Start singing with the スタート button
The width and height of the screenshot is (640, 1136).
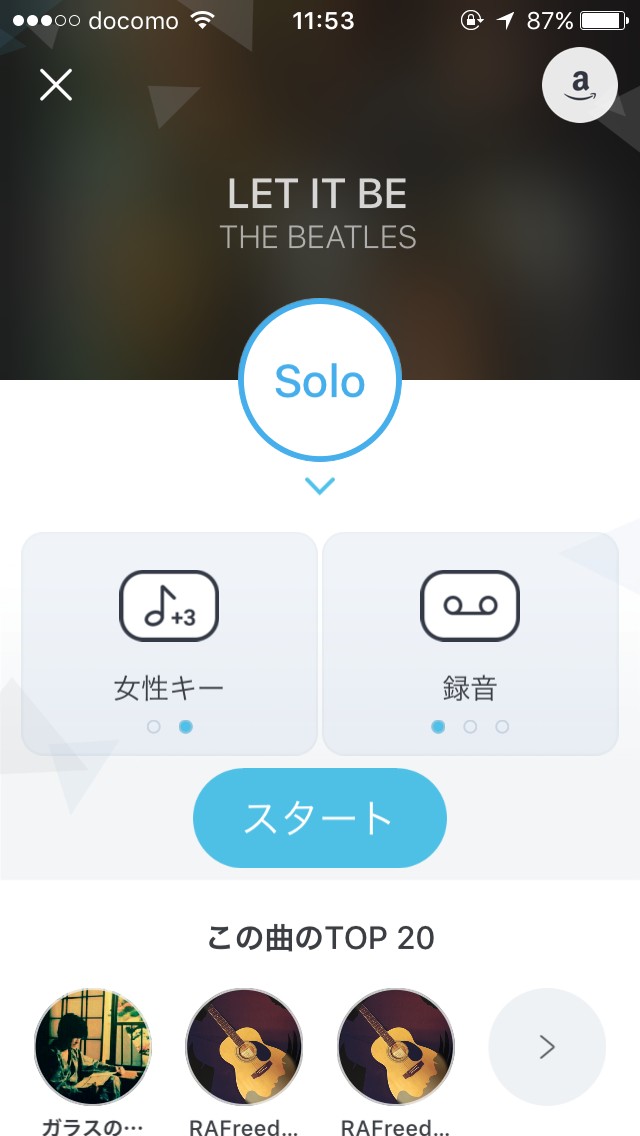point(320,818)
